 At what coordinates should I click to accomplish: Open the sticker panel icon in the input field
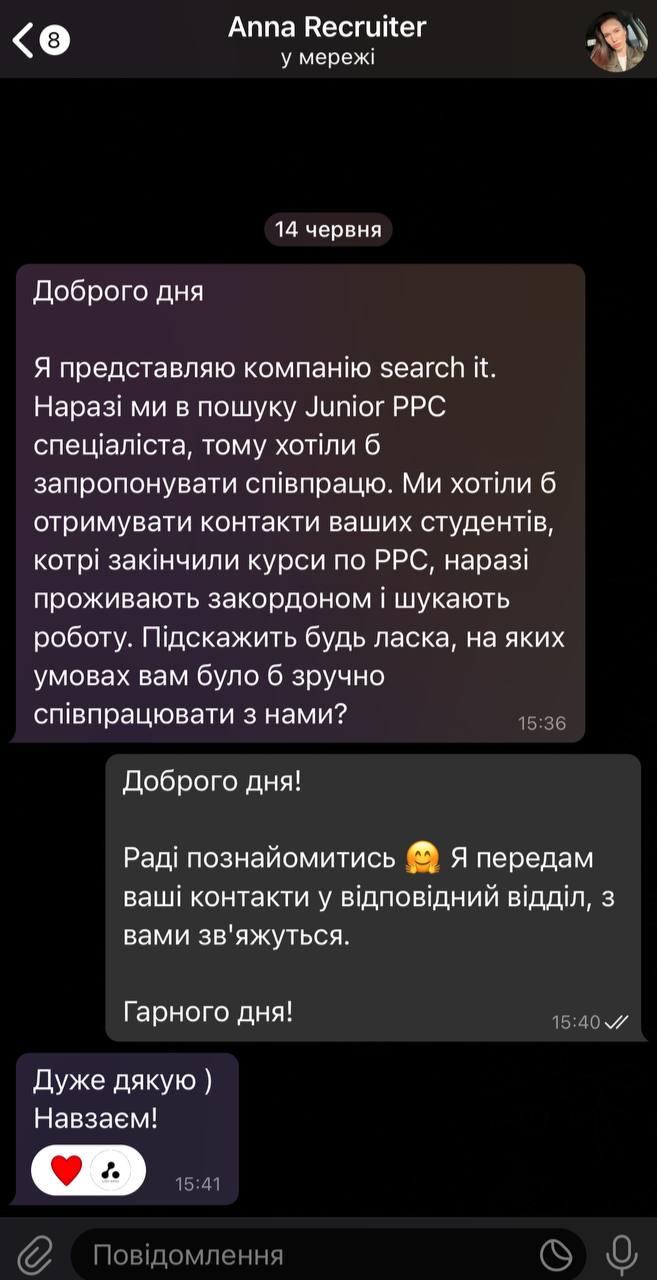coord(555,1254)
